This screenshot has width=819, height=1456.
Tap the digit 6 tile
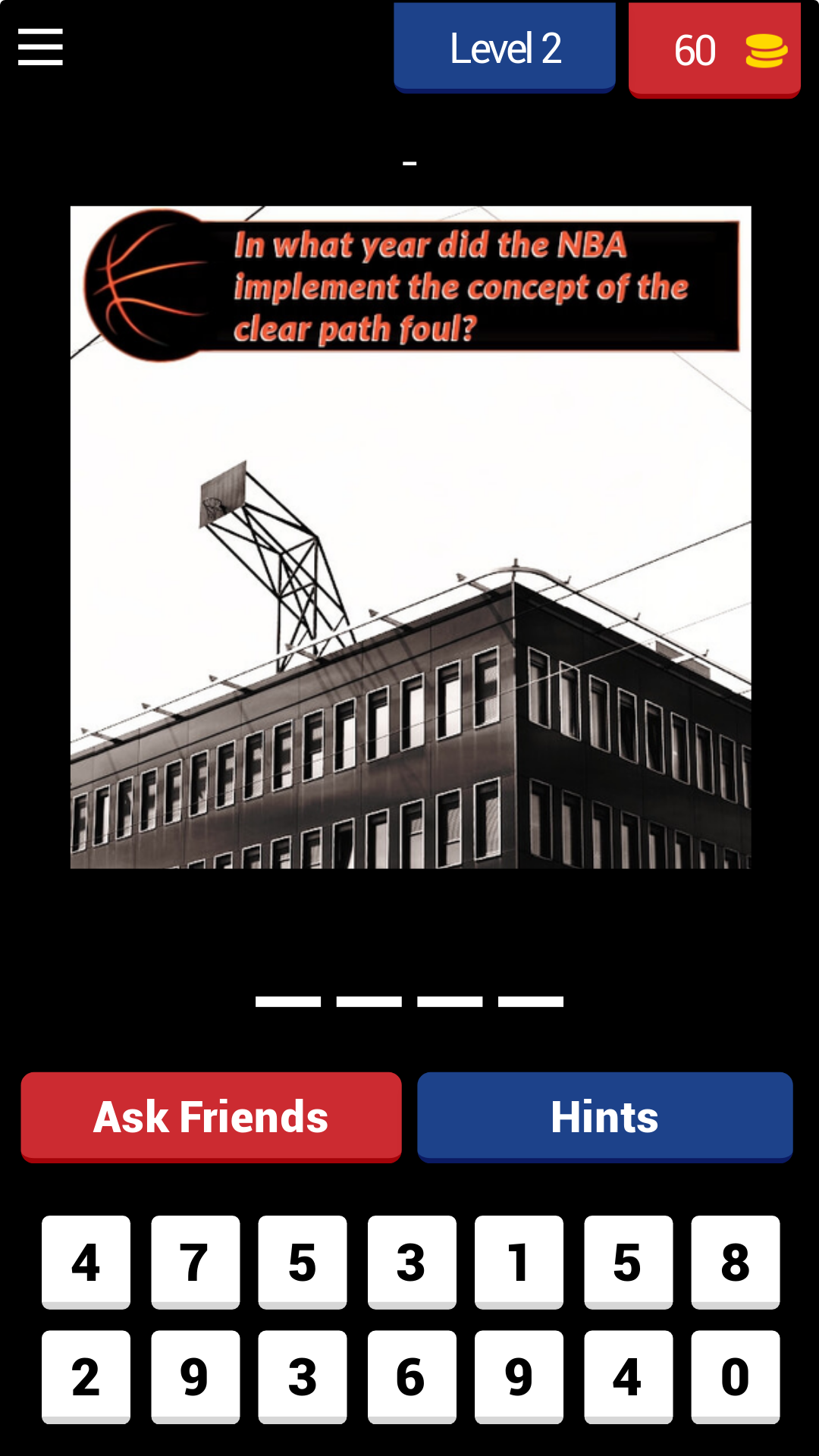(x=411, y=1376)
